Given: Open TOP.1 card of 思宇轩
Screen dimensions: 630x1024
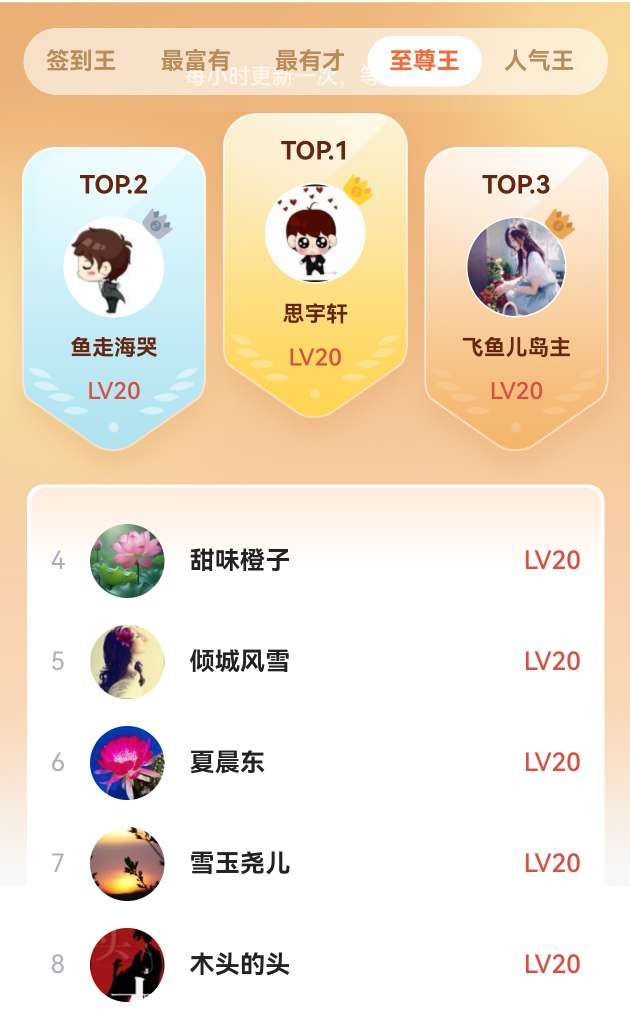Looking at the screenshot, I should pyautogui.click(x=315, y=265).
